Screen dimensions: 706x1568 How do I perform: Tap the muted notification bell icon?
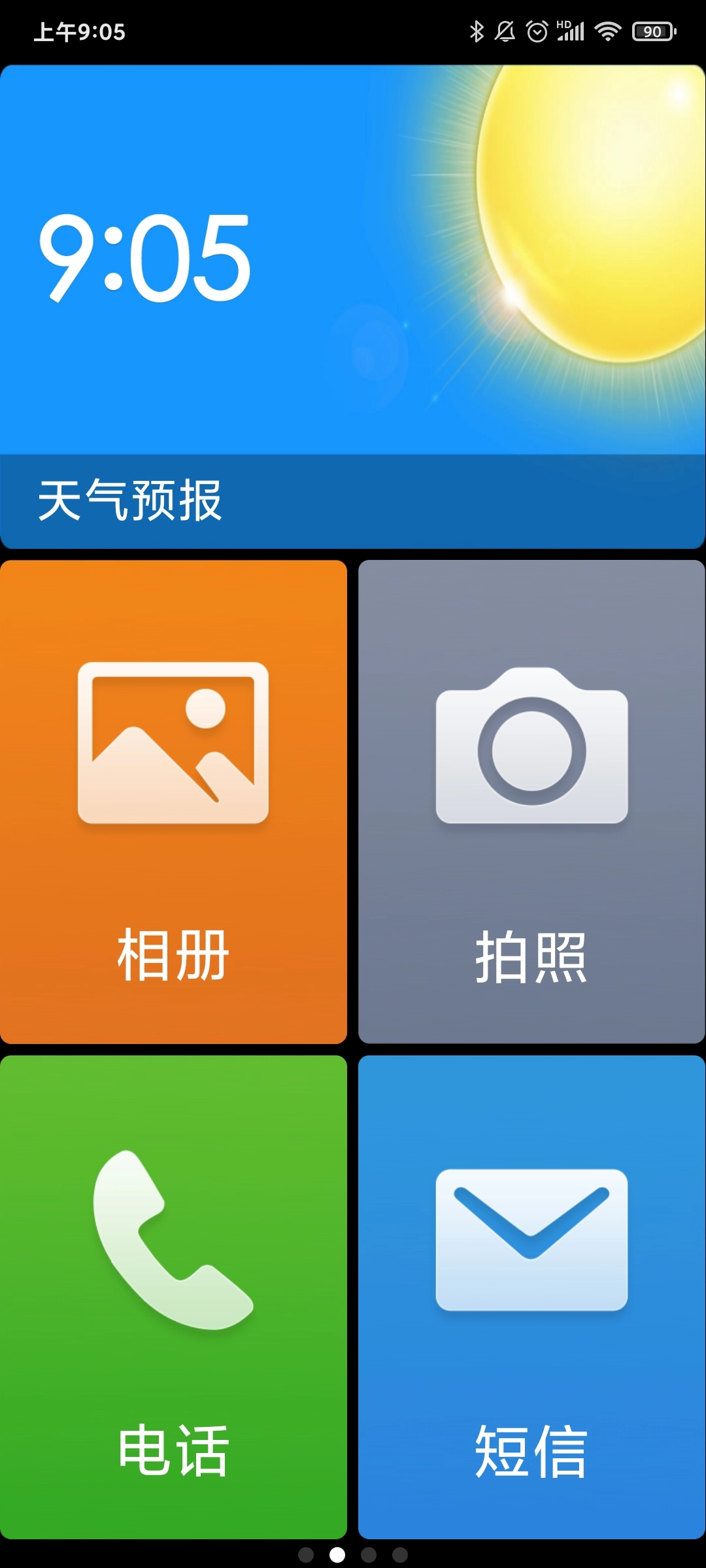505,31
